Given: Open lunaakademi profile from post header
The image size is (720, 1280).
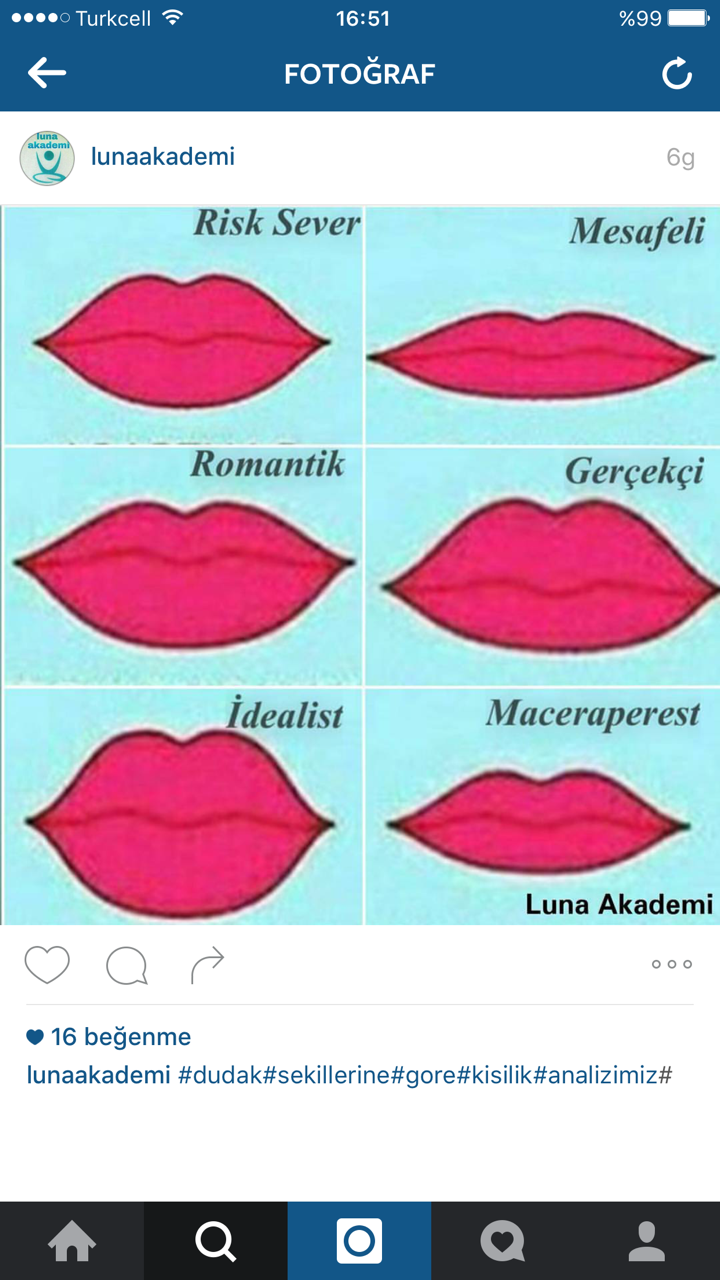Looking at the screenshot, I should coord(163,157).
